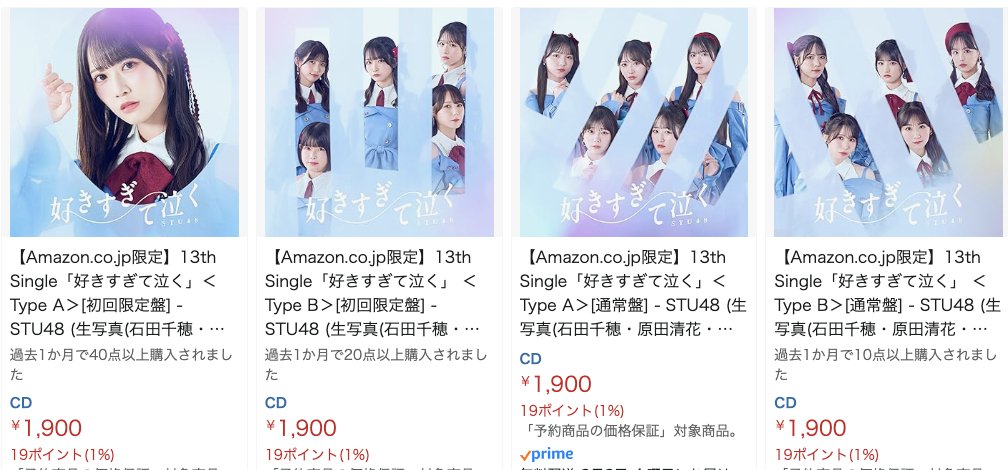Open the Type A 初回限定盤 product image
The width and height of the screenshot is (1008, 470).
coord(125,122)
